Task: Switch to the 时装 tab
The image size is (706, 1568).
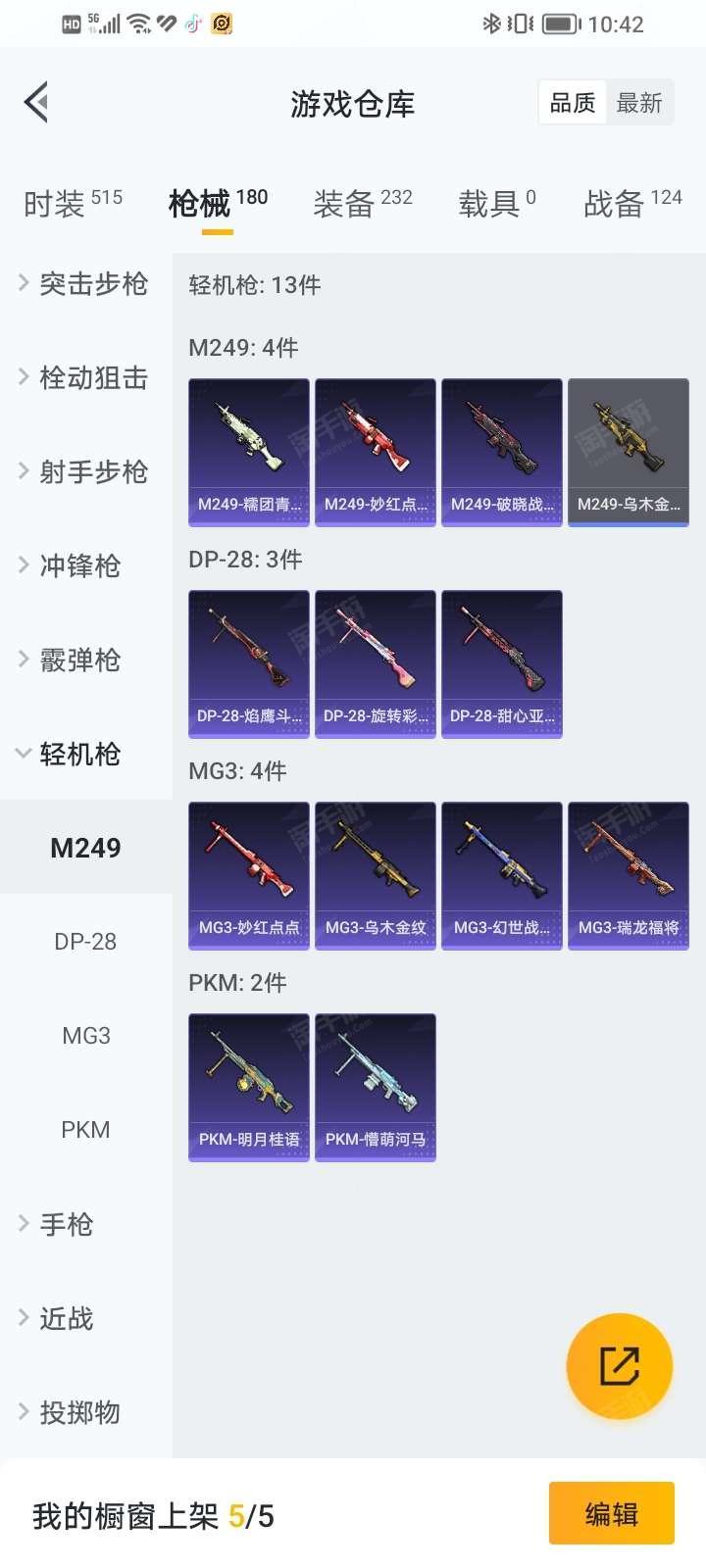Action: pos(73,203)
